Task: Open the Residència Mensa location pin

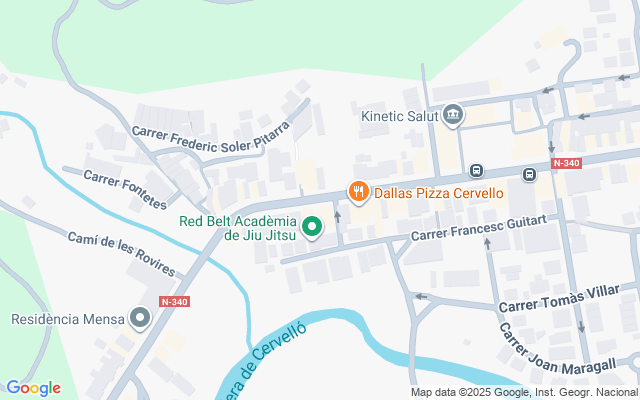Action: click(140, 318)
